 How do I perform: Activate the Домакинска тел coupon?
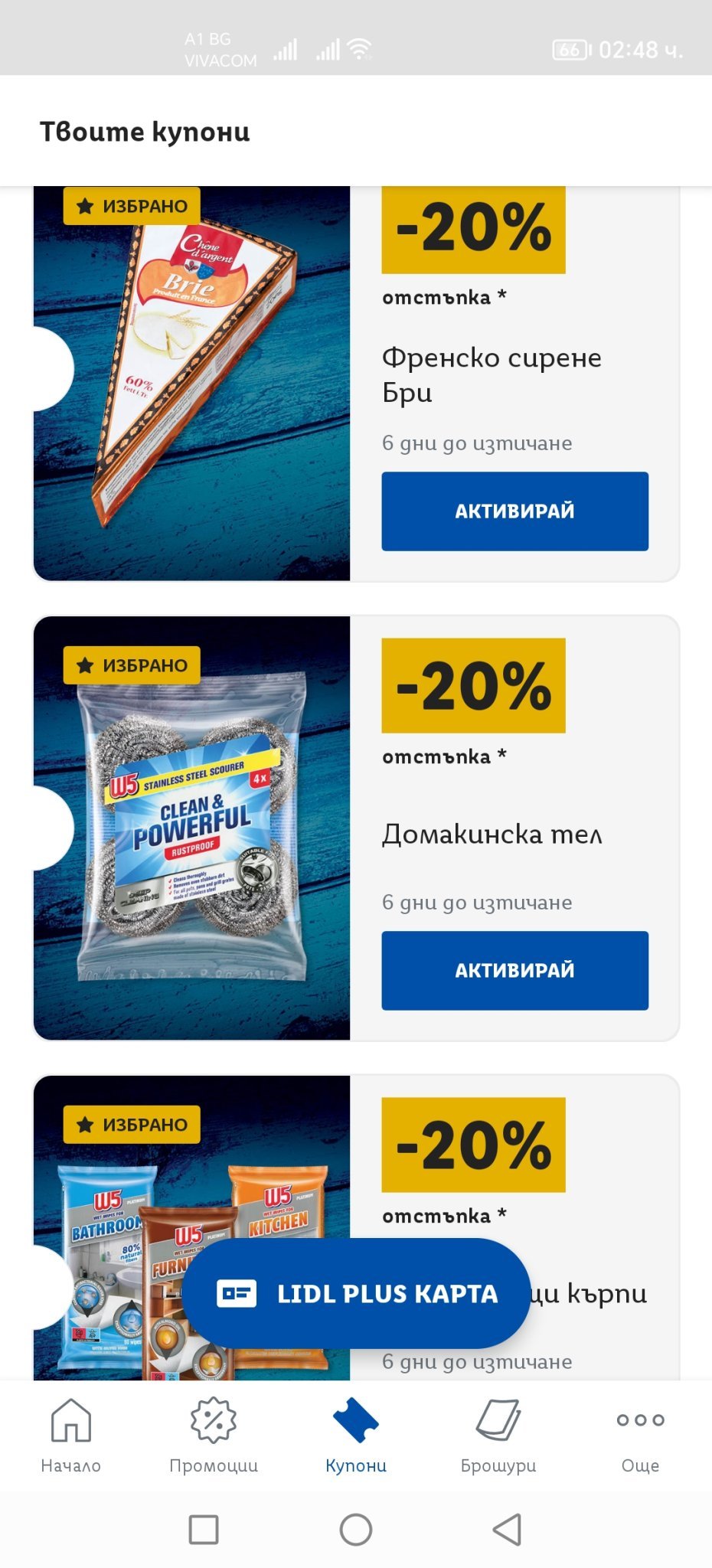point(514,970)
